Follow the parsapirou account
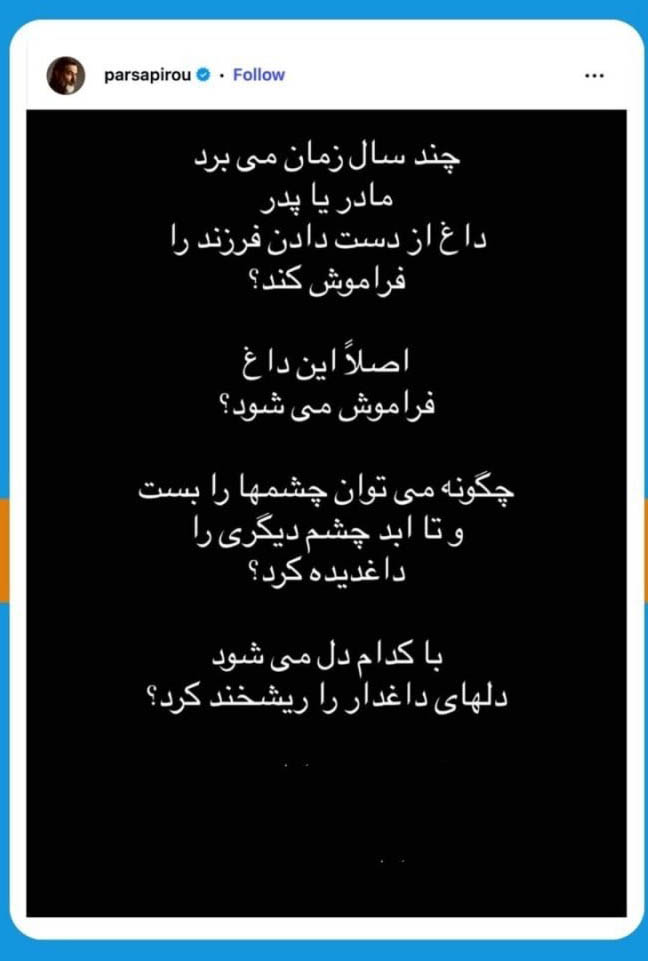Screen dimensions: 648x961 pyautogui.click(x=258, y=75)
